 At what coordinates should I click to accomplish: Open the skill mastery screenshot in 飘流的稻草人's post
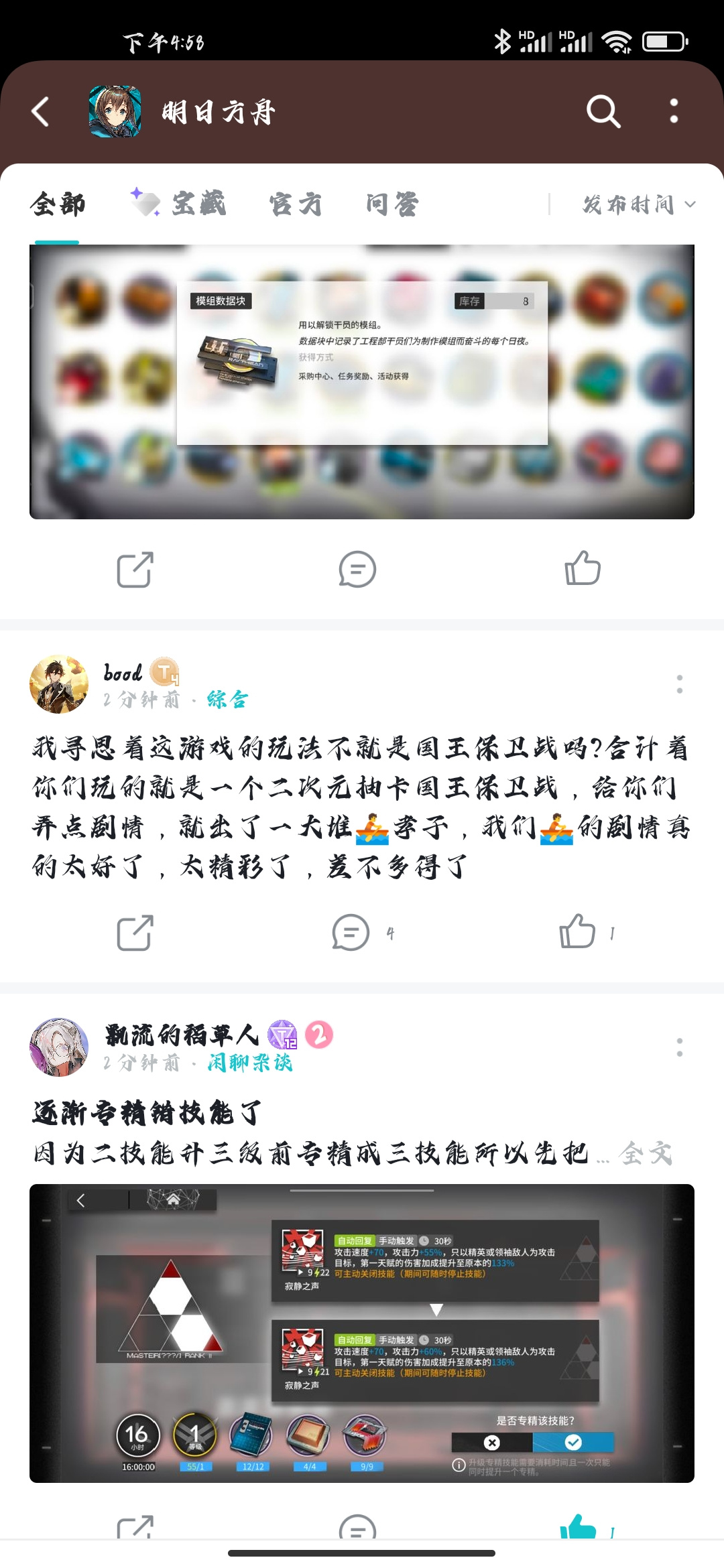pyautogui.click(x=362, y=1333)
